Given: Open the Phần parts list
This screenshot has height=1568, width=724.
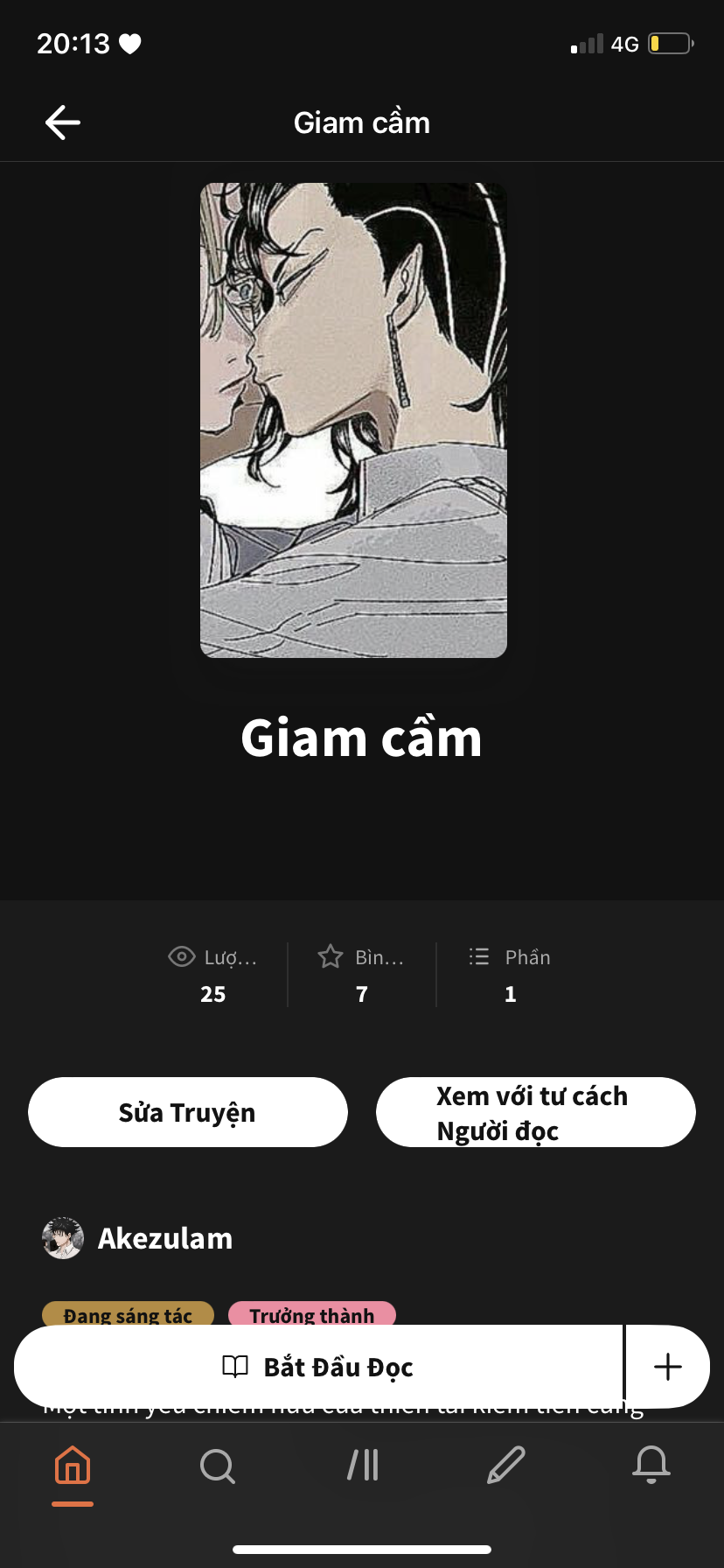Looking at the screenshot, I should 511,975.
